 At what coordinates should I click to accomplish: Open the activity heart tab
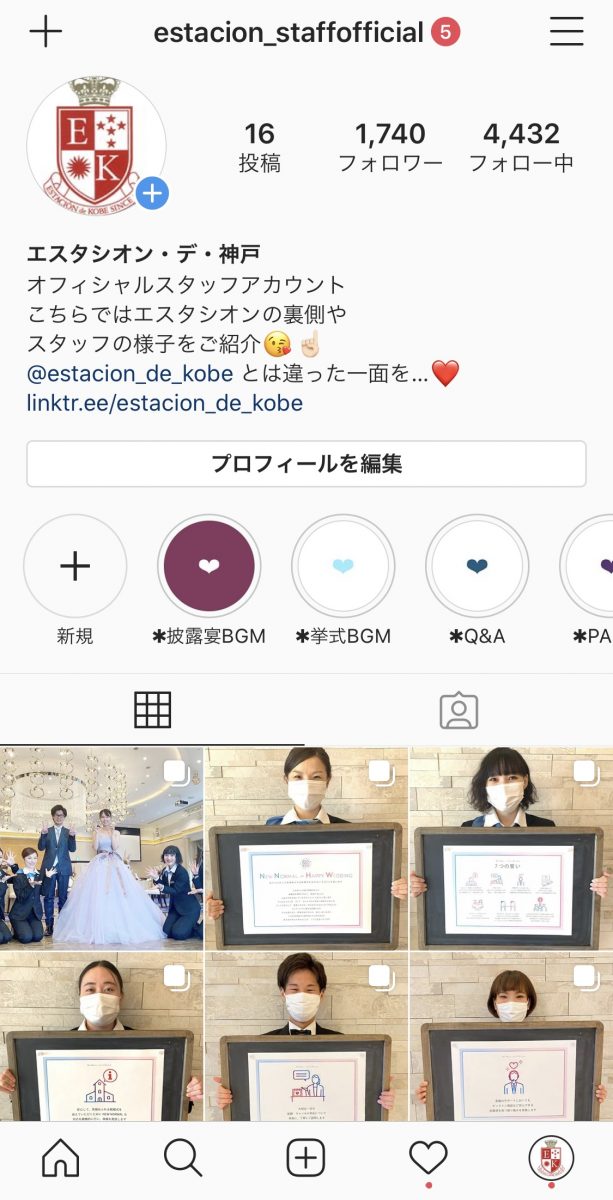click(x=428, y=1159)
